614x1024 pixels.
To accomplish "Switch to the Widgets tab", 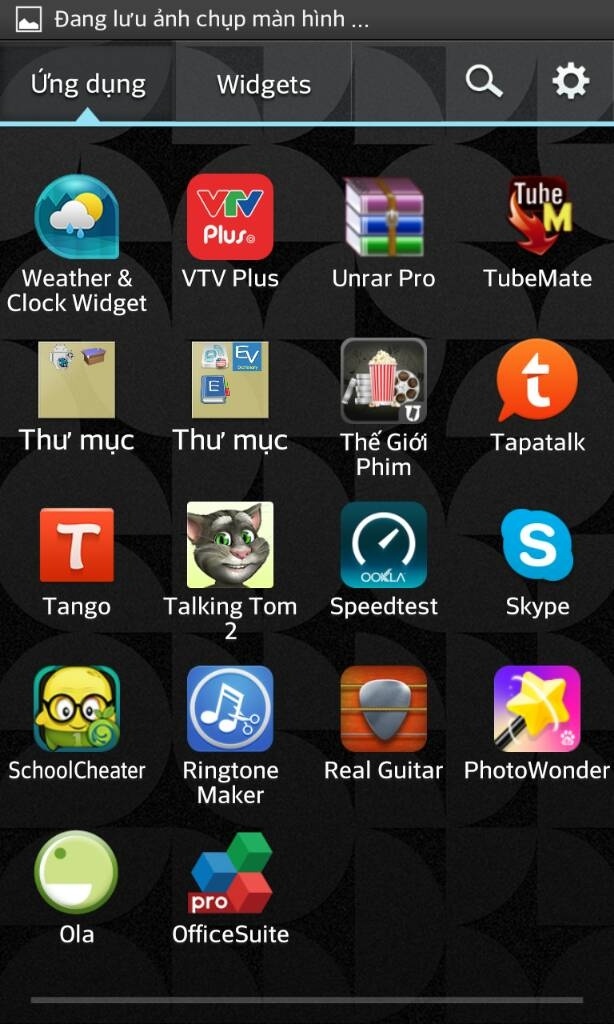I will pos(264,85).
